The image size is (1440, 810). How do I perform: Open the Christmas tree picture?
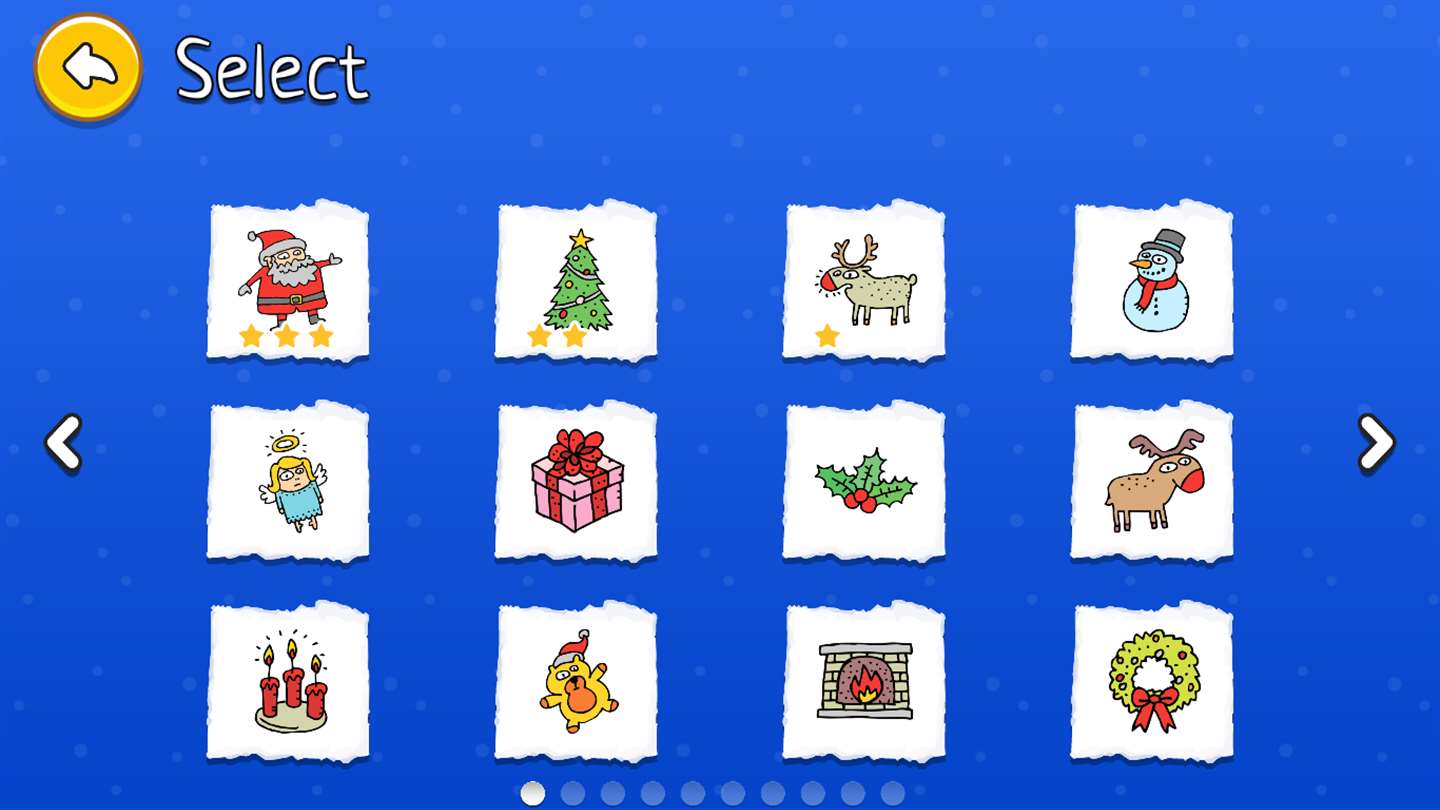(576, 281)
